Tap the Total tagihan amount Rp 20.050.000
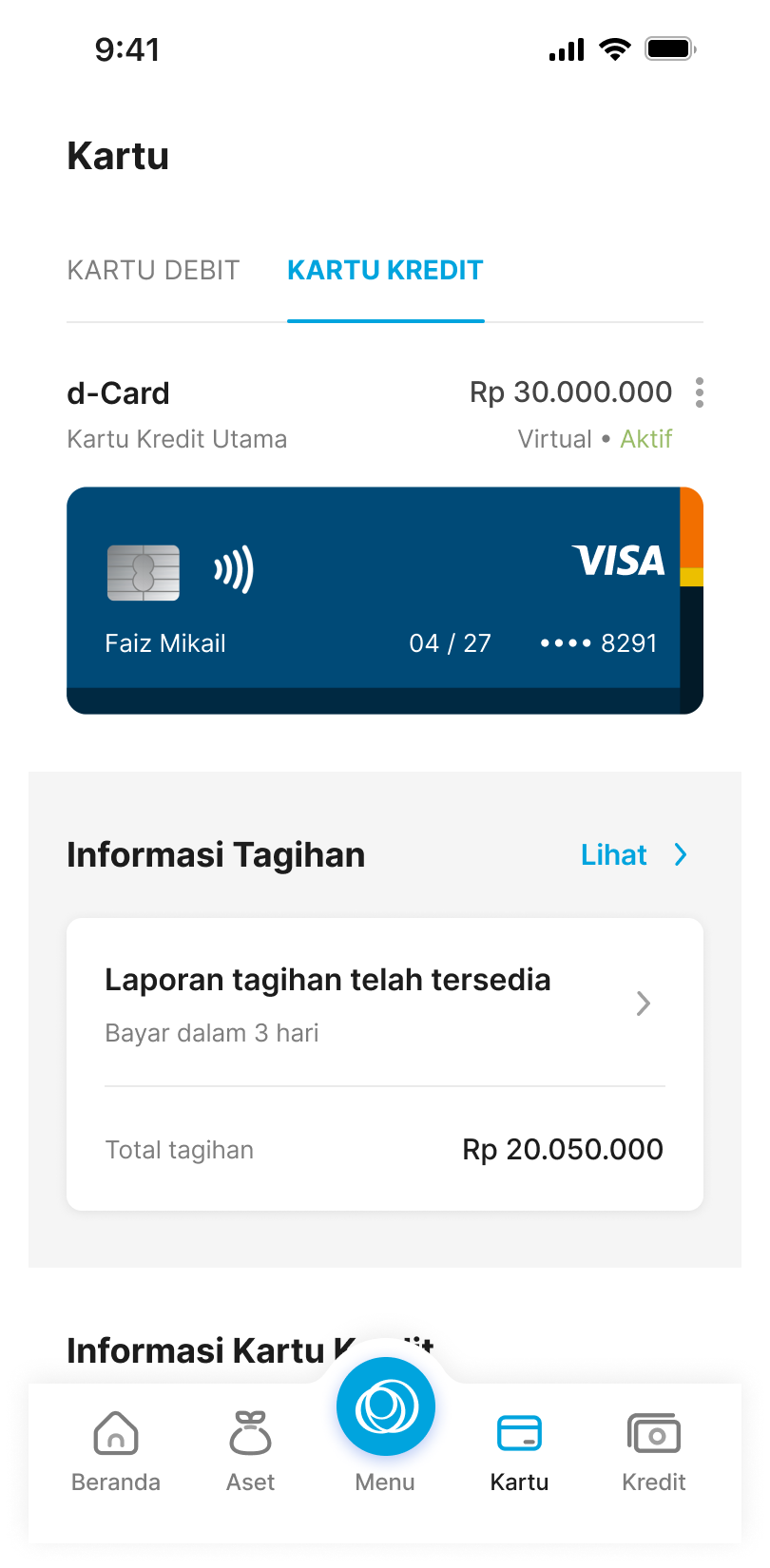770x1568 pixels. [x=562, y=1149]
